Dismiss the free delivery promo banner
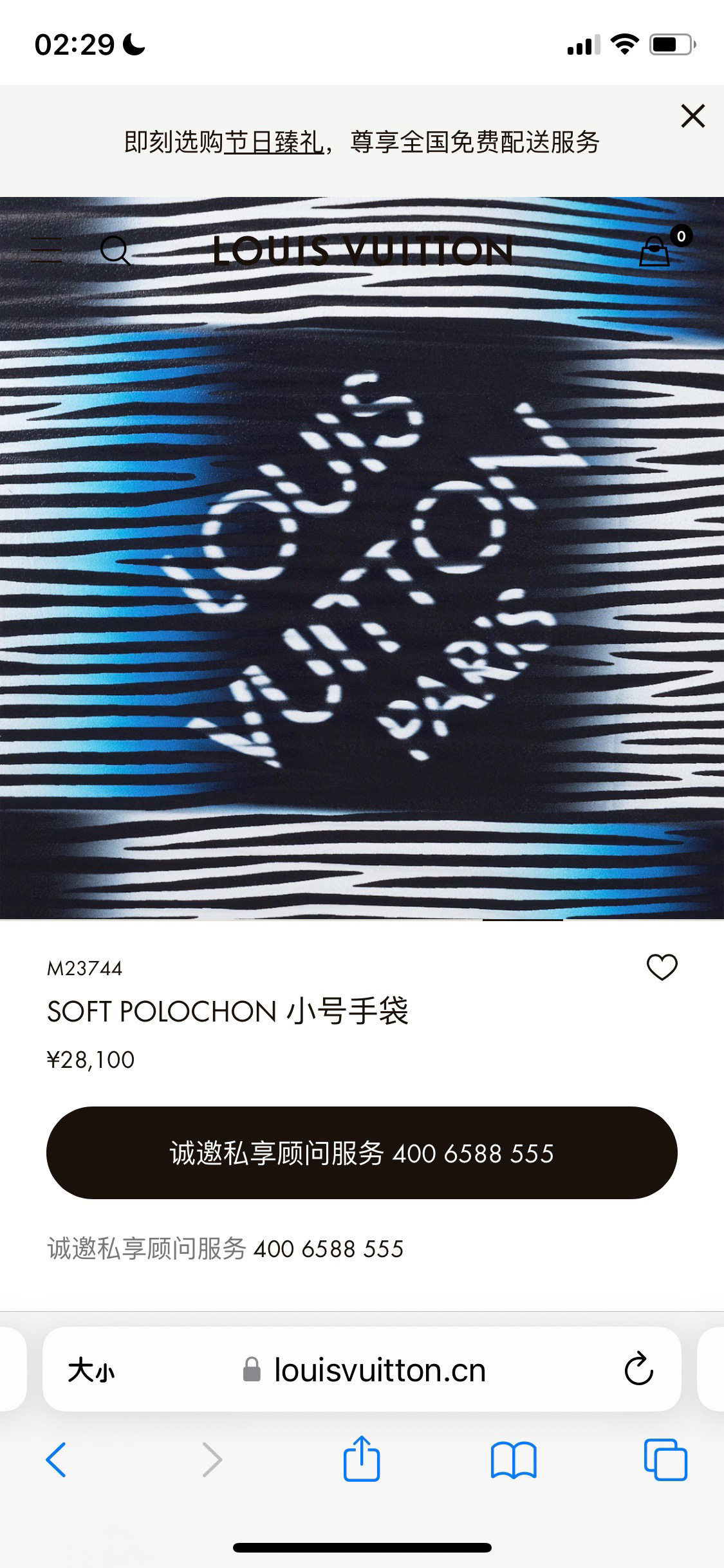 pyautogui.click(x=692, y=117)
